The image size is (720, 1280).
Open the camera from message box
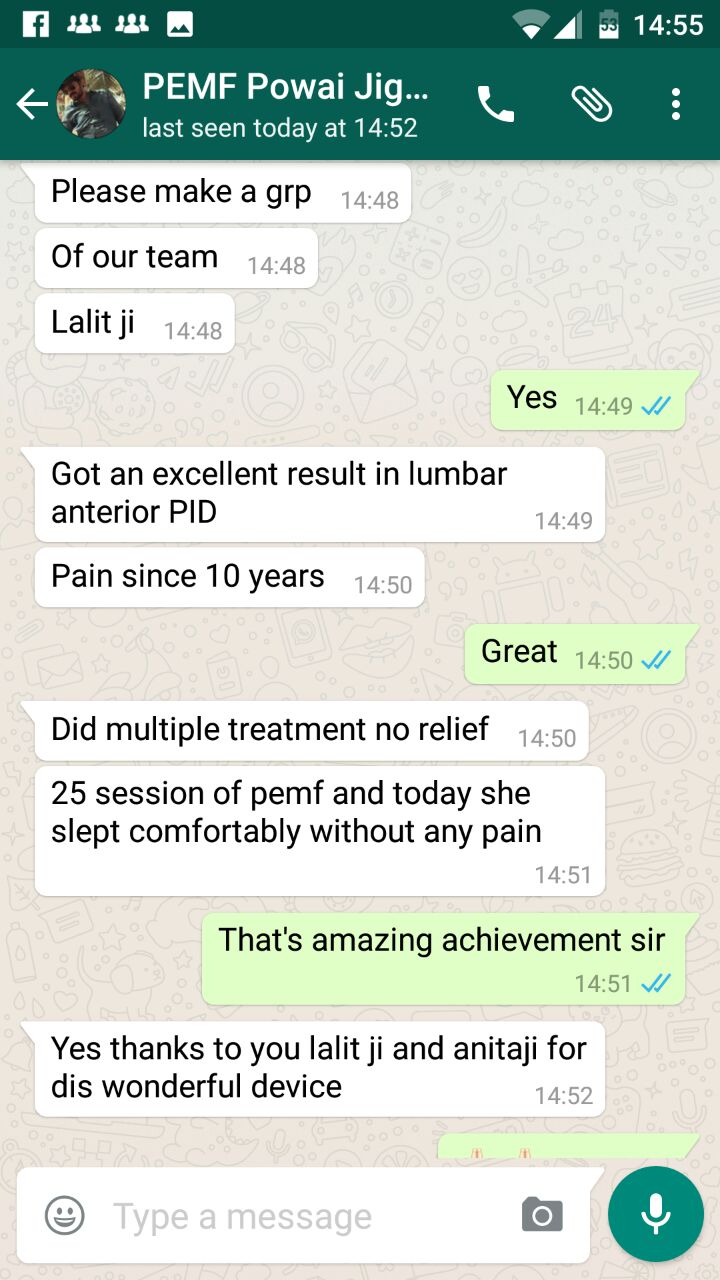point(542,1215)
